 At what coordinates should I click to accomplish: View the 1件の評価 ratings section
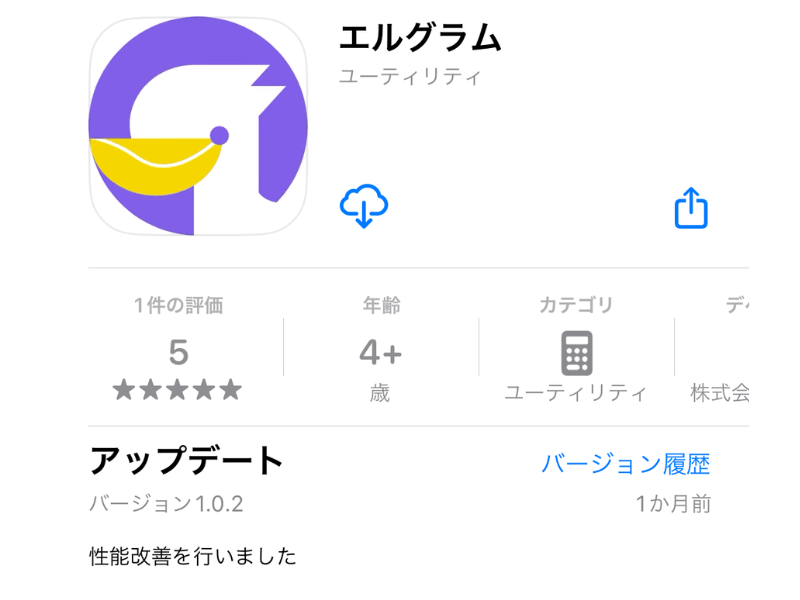(x=178, y=350)
